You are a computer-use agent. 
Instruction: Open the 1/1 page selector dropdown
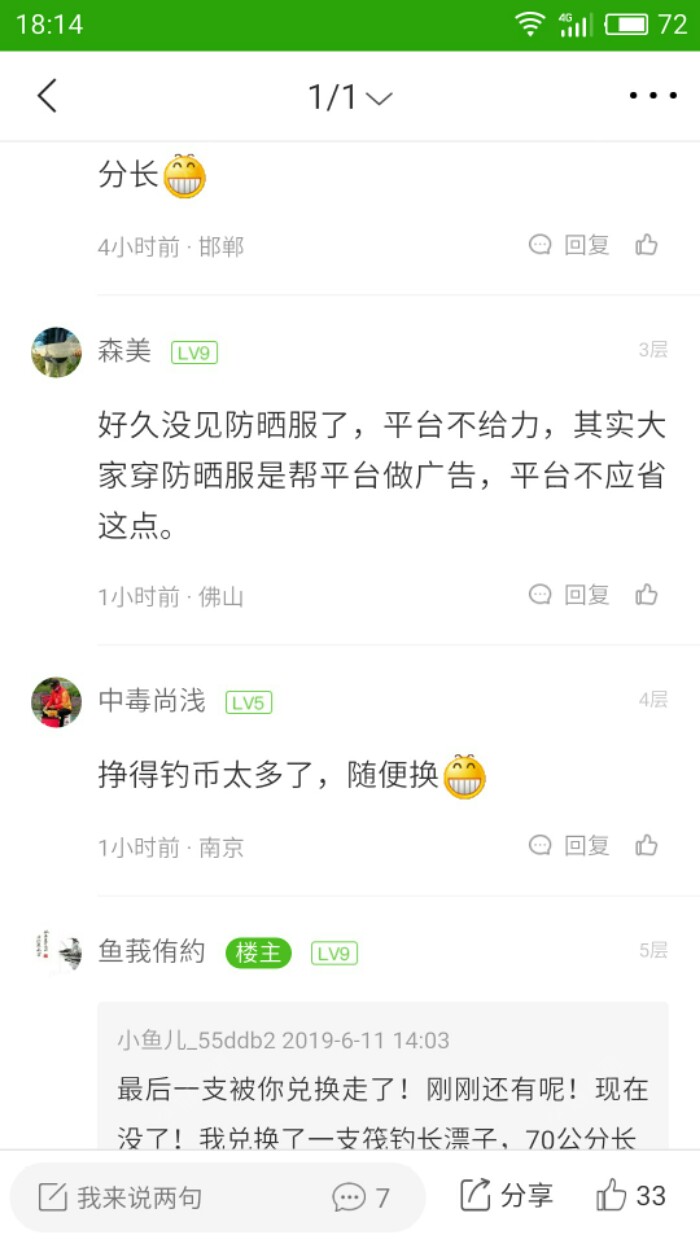pyautogui.click(x=349, y=97)
